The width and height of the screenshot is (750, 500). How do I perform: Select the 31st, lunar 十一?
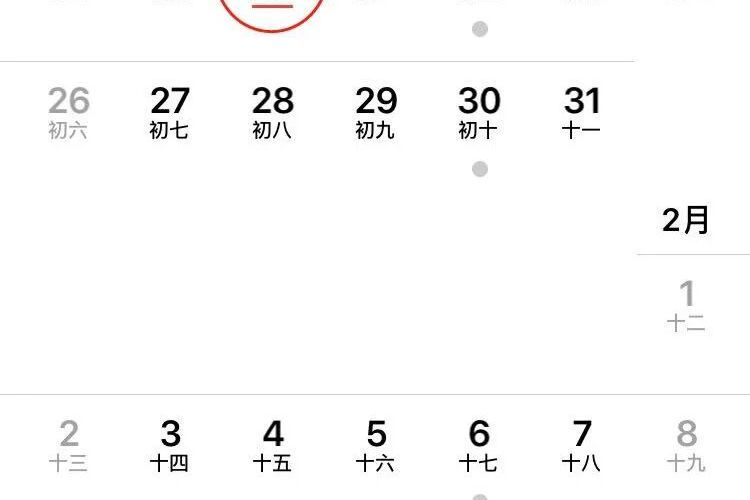(x=582, y=111)
